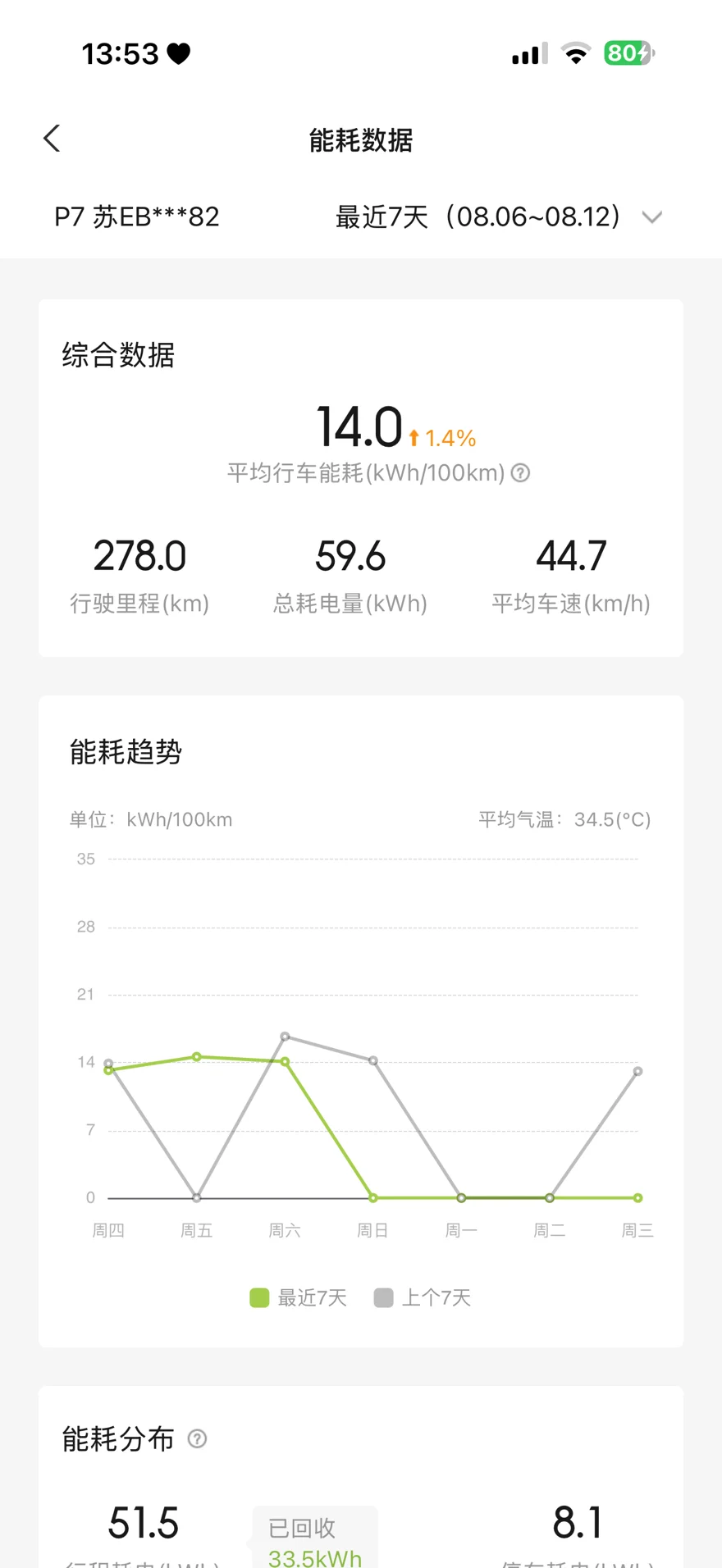Tap the help icon beside 平均行车能耗
The image size is (722, 1568).
(520, 473)
